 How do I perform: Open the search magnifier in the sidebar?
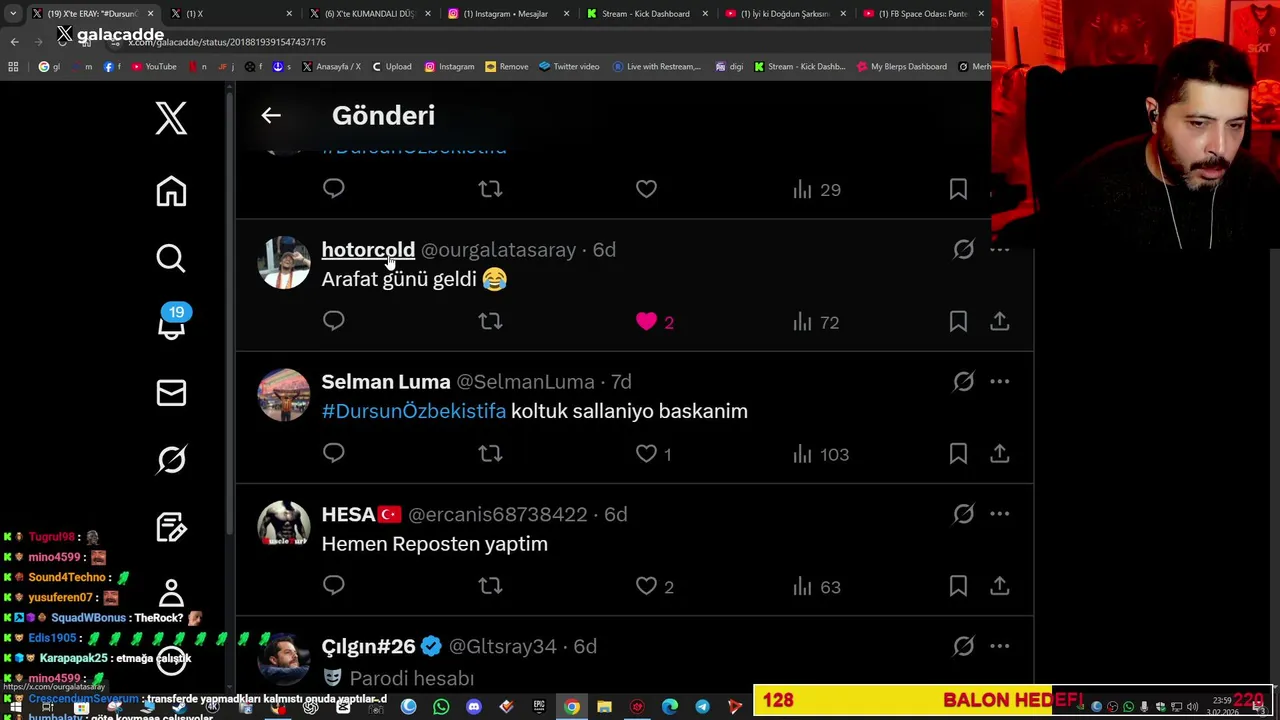(171, 258)
